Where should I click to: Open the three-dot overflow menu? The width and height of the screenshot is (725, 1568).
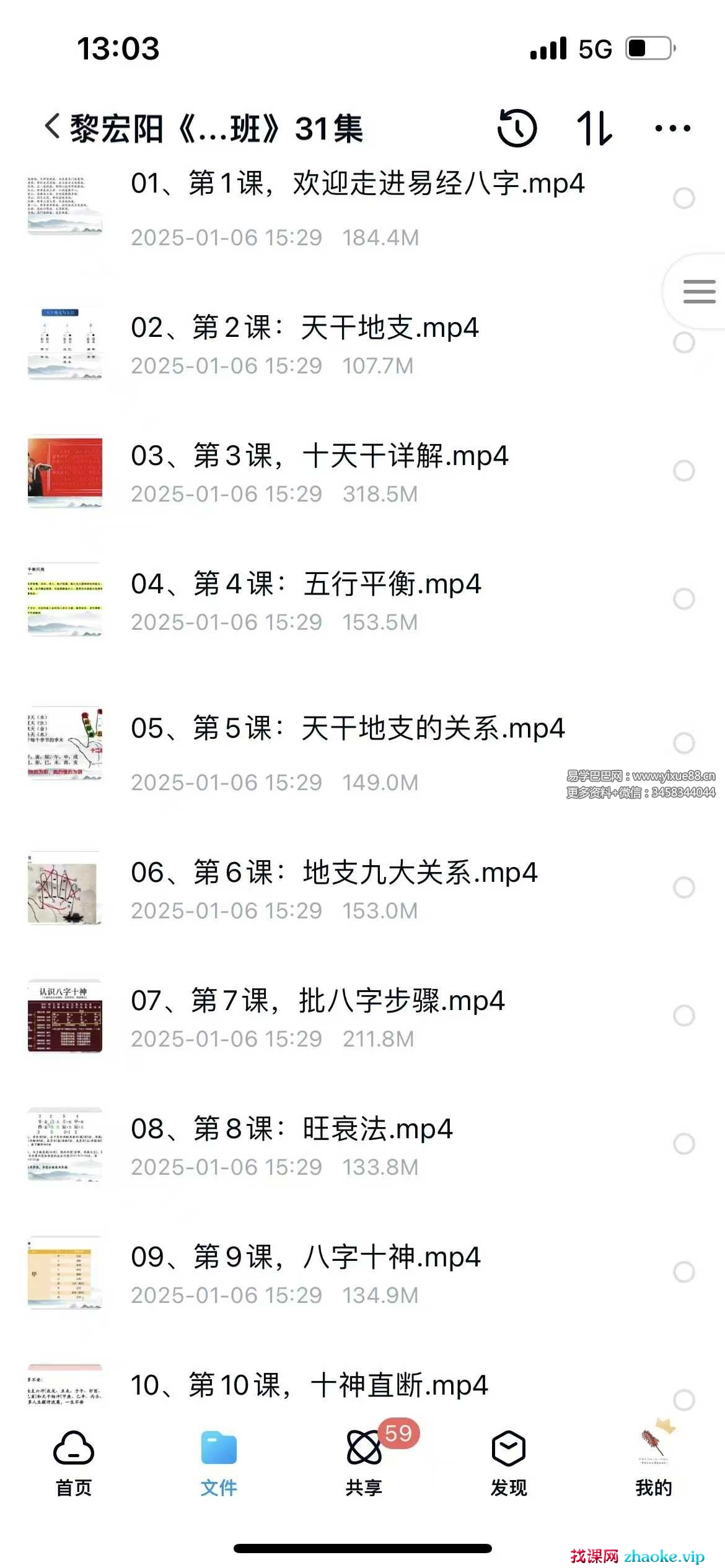pyautogui.click(x=672, y=128)
